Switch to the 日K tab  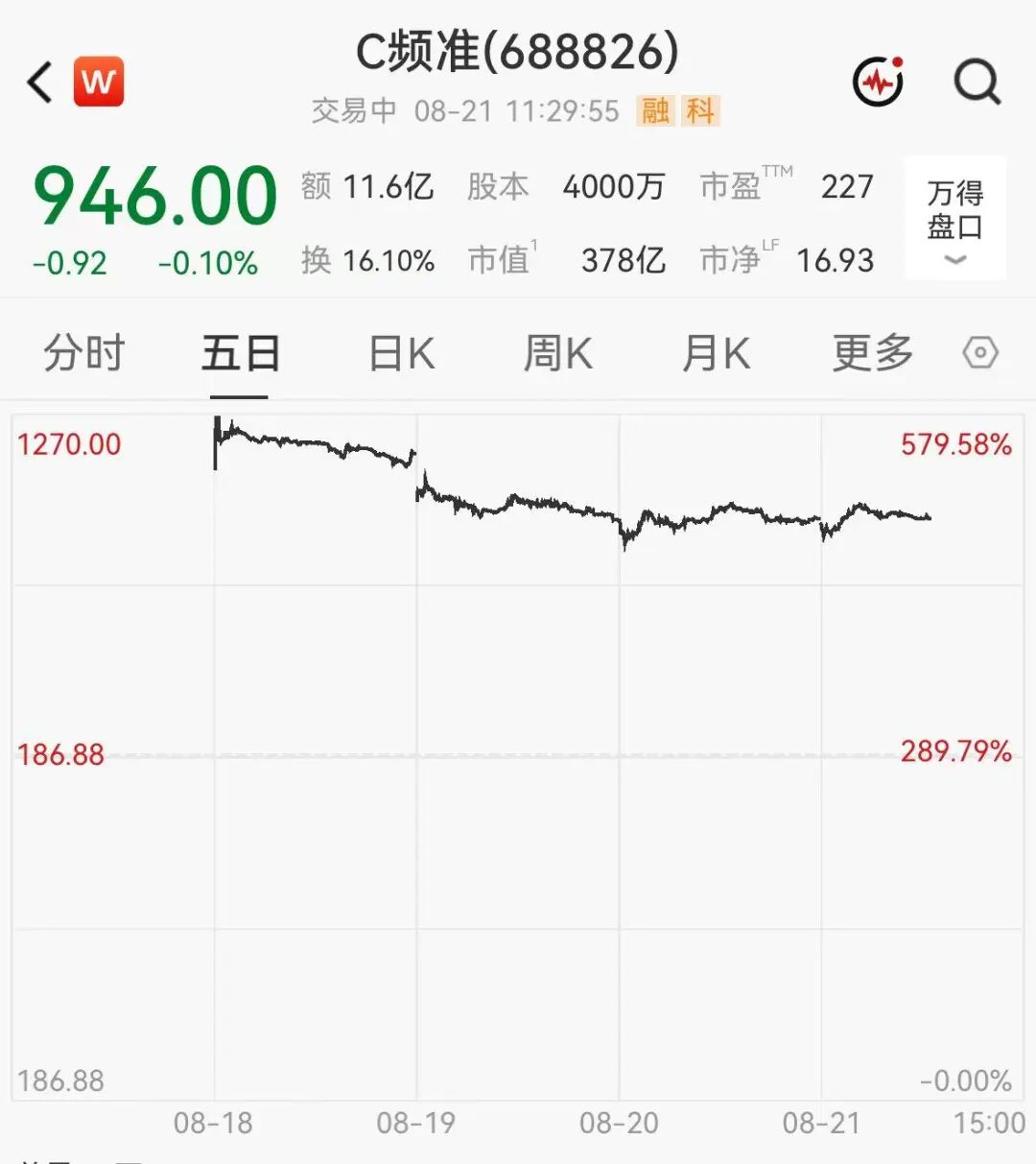click(x=402, y=353)
